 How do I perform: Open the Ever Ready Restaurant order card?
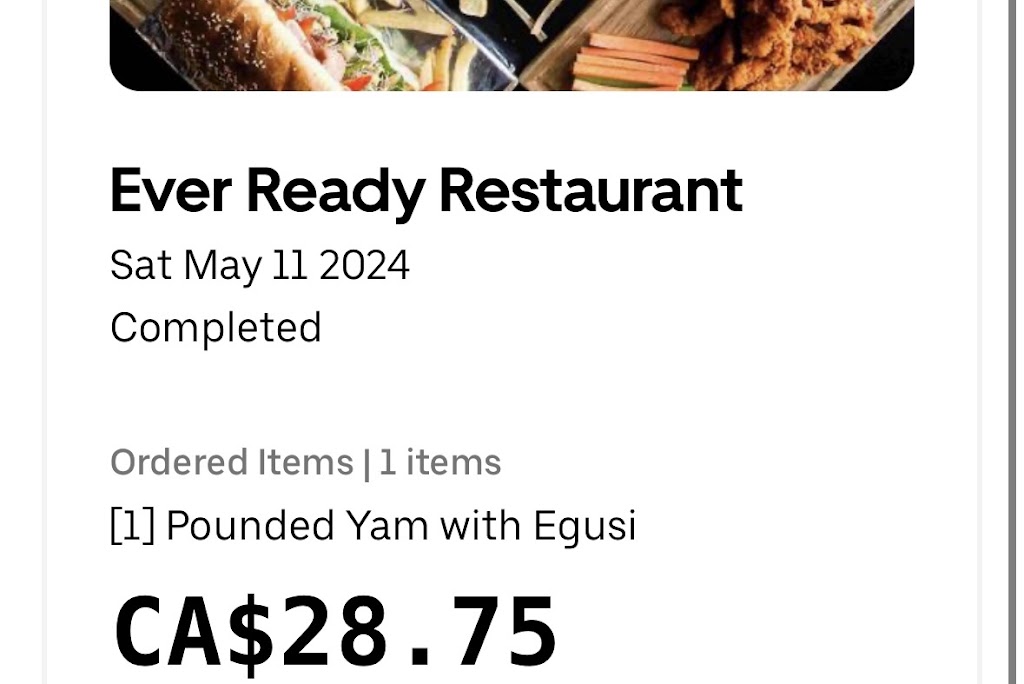[426, 191]
